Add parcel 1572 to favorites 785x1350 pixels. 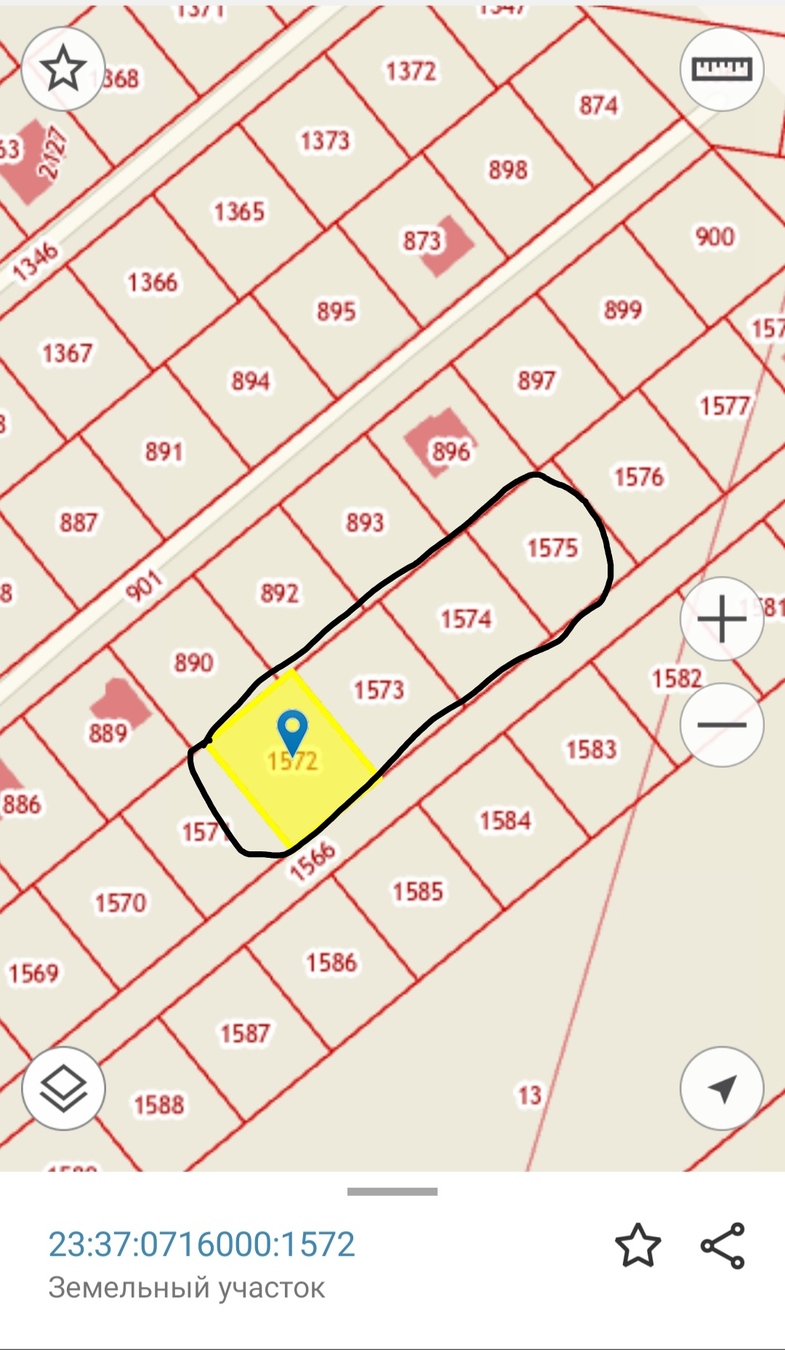[x=637, y=1246]
